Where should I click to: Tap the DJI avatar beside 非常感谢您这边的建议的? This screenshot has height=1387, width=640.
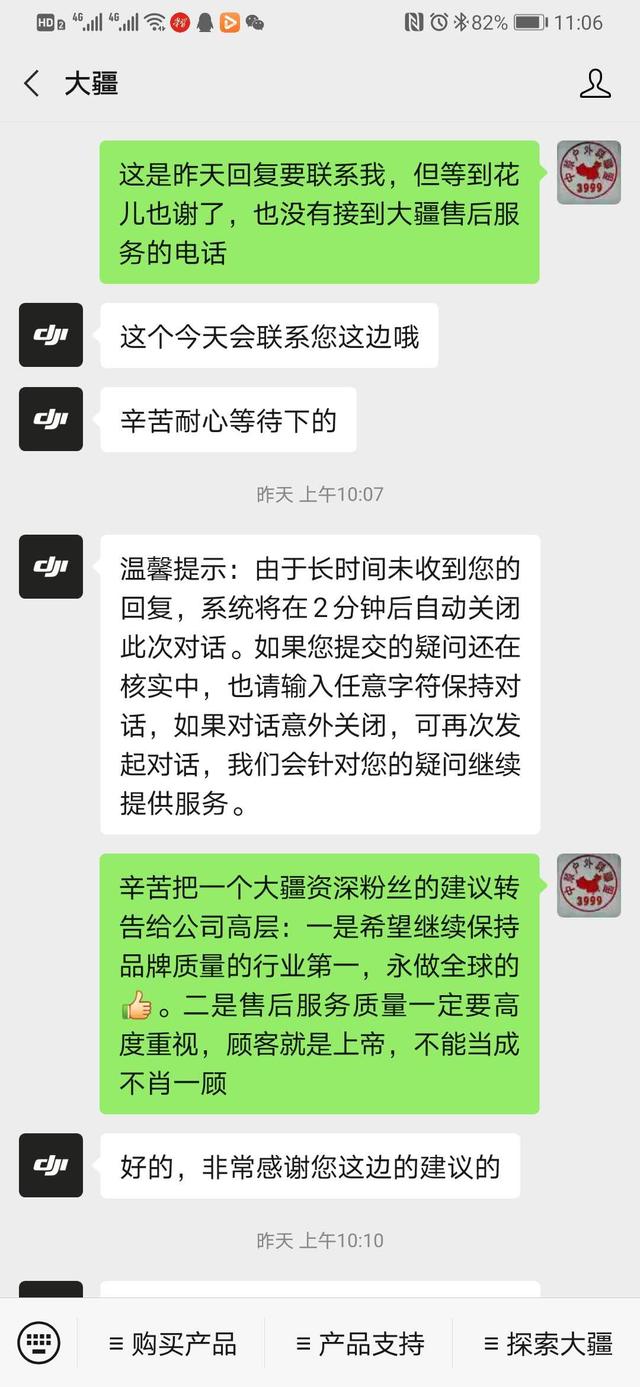[51, 1165]
